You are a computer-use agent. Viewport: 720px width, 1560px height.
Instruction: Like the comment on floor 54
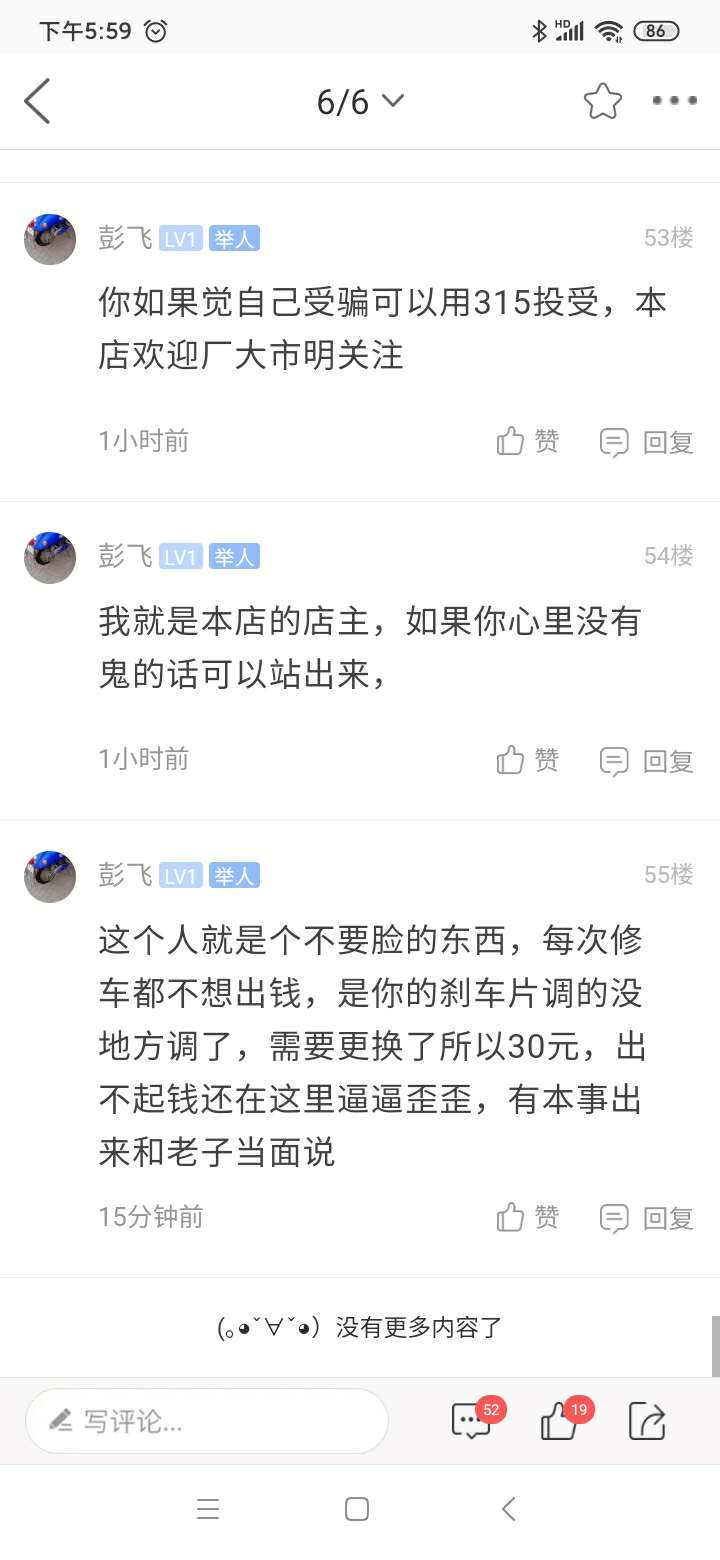pos(528,760)
